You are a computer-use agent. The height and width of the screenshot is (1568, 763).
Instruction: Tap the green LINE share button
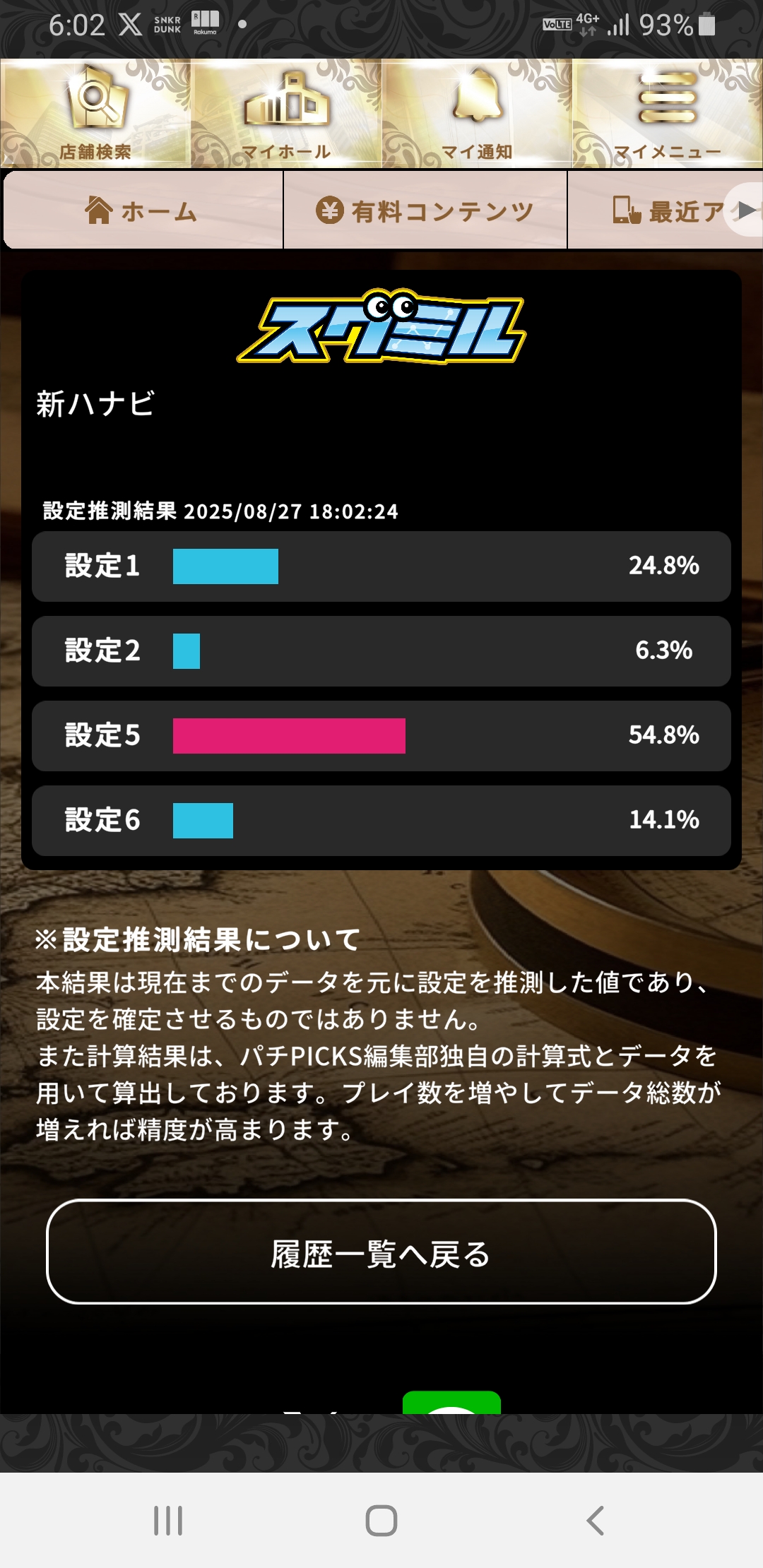click(451, 1402)
